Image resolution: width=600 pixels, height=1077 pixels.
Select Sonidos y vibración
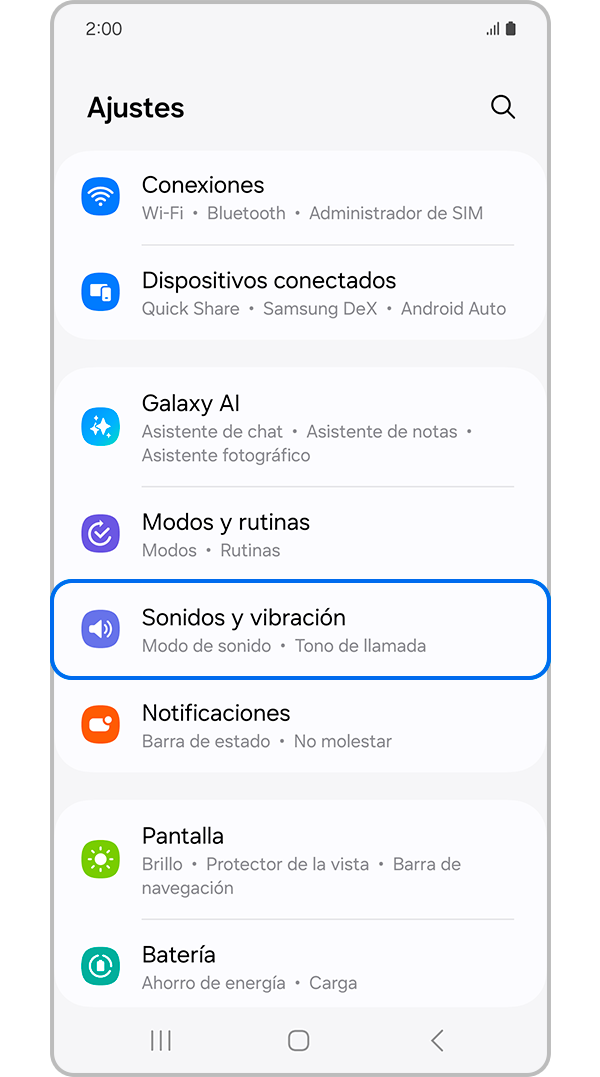[300, 630]
